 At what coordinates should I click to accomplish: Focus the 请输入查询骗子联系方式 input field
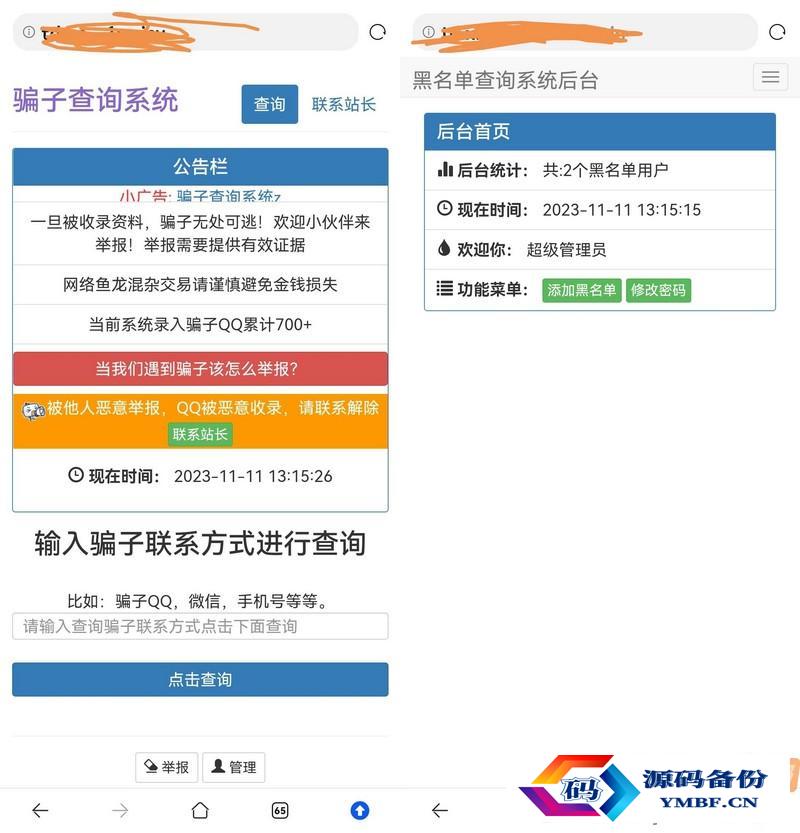tap(200, 626)
